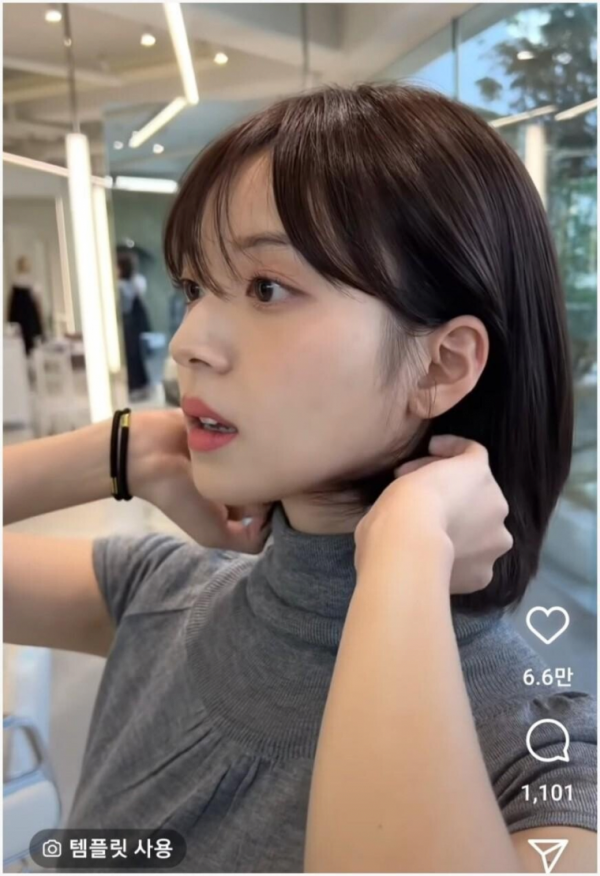The width and height of the screenshot is (600, 876).
Task: Open the comments on this reel
Action: pyautogui.click(x=547, y=742)
